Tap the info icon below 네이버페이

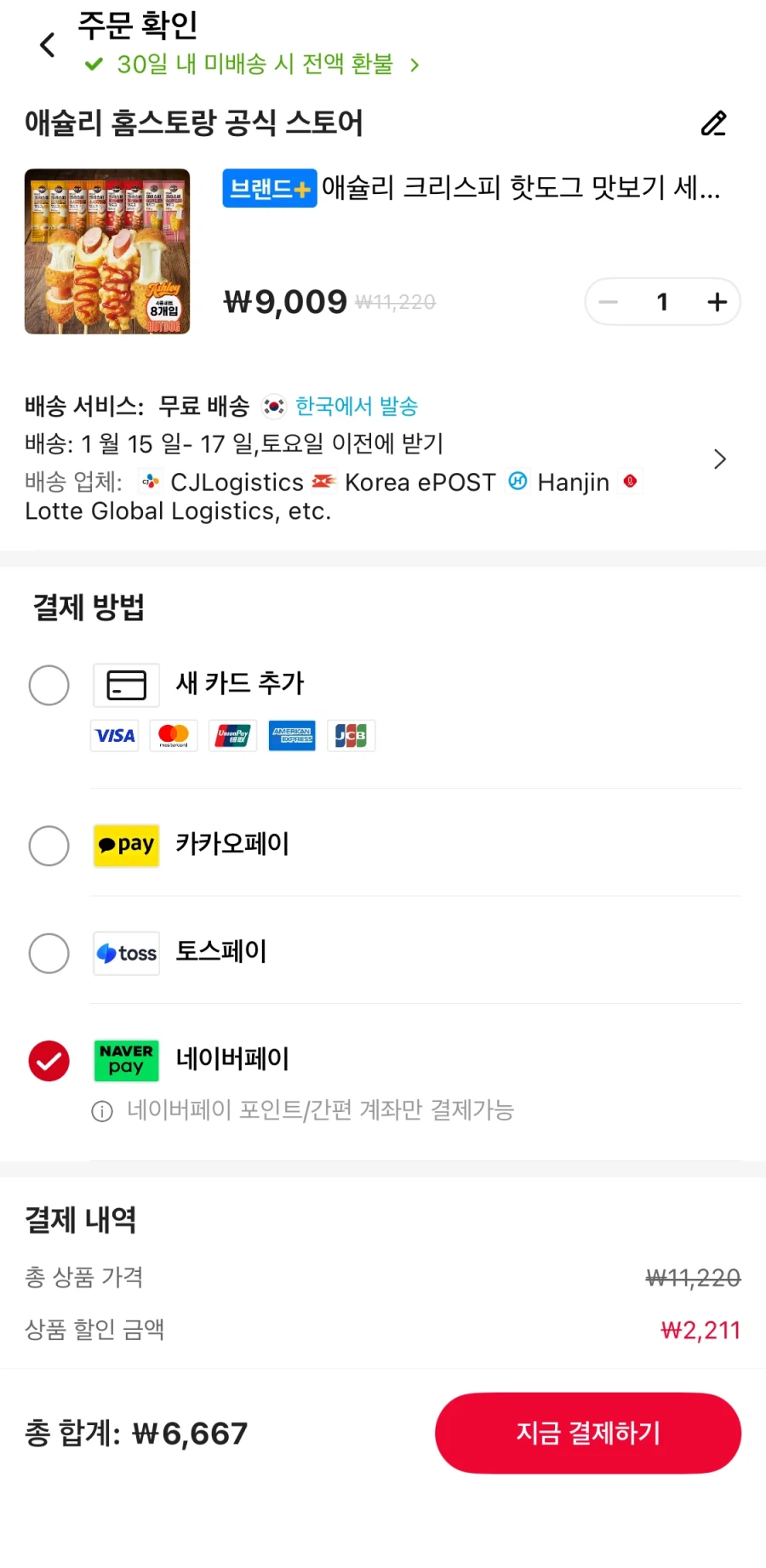point(102,1110)
